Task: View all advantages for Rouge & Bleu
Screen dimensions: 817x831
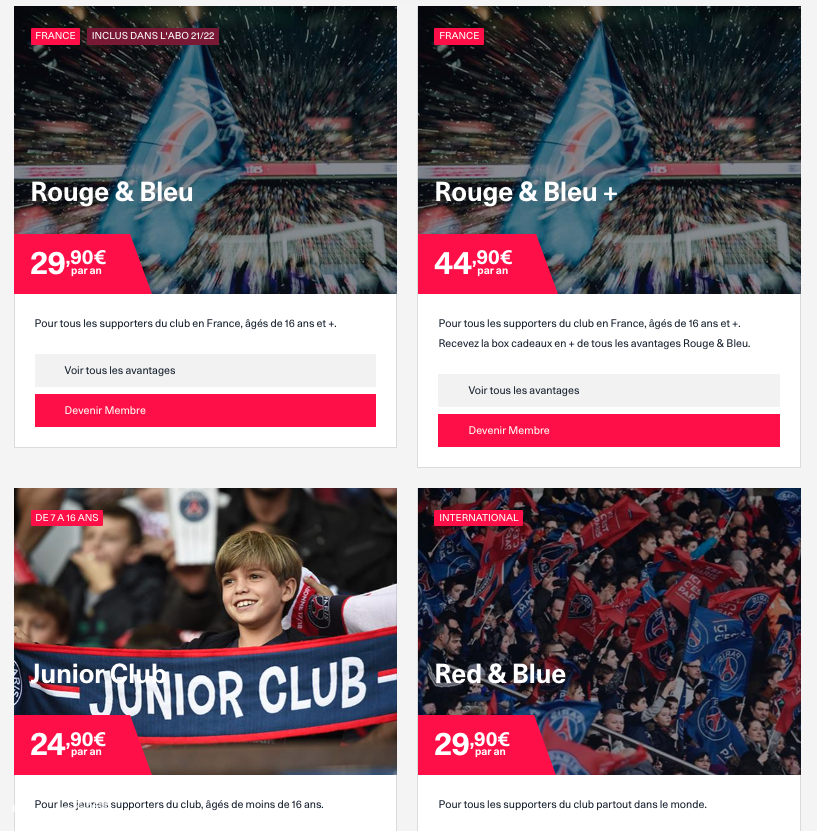Action: (x=205, y=370)
